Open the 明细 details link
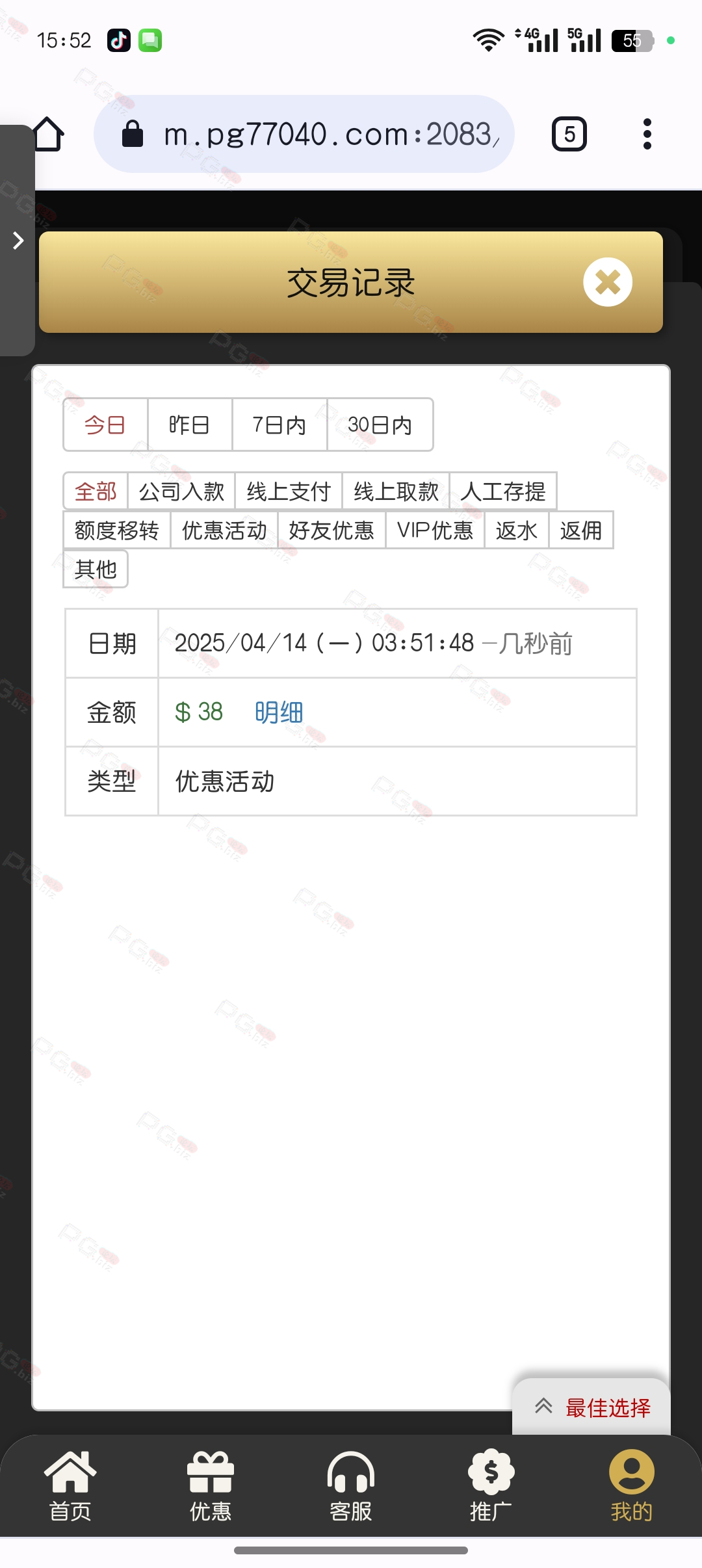 pyautogui.click(x=279, y=712)
